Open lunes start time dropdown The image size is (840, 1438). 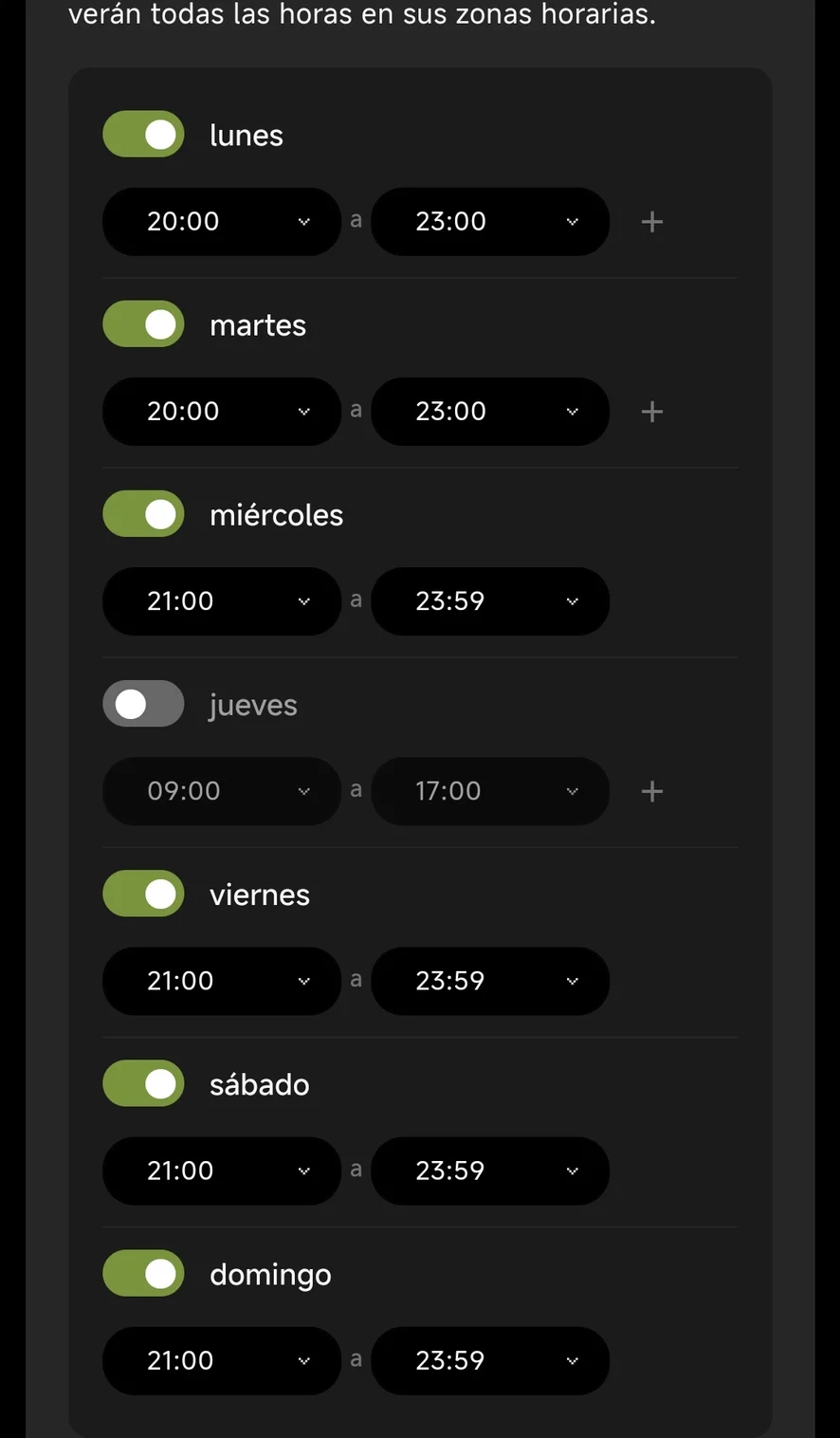222,222
